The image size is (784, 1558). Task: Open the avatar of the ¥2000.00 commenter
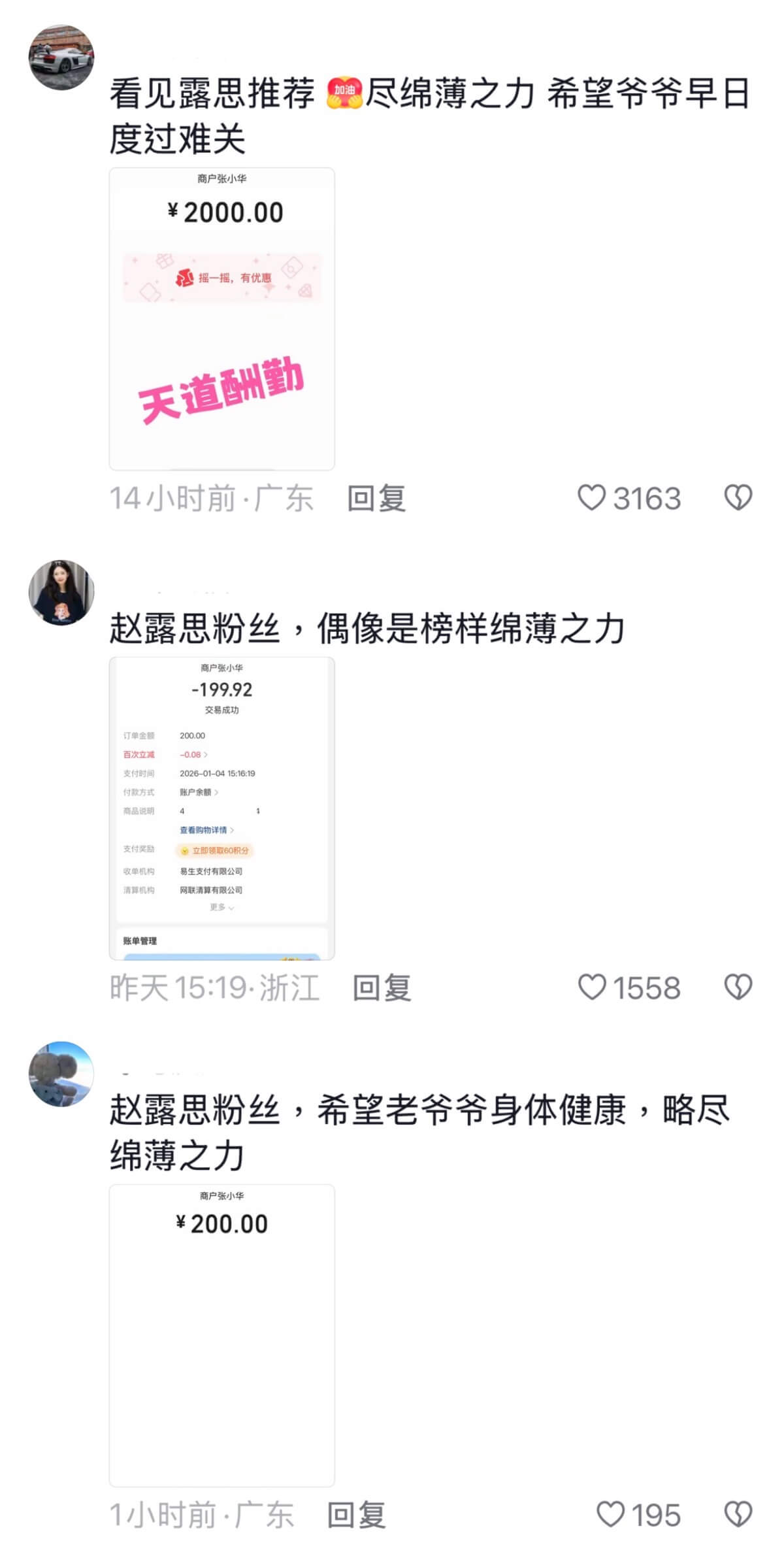(x=61, y=58)
